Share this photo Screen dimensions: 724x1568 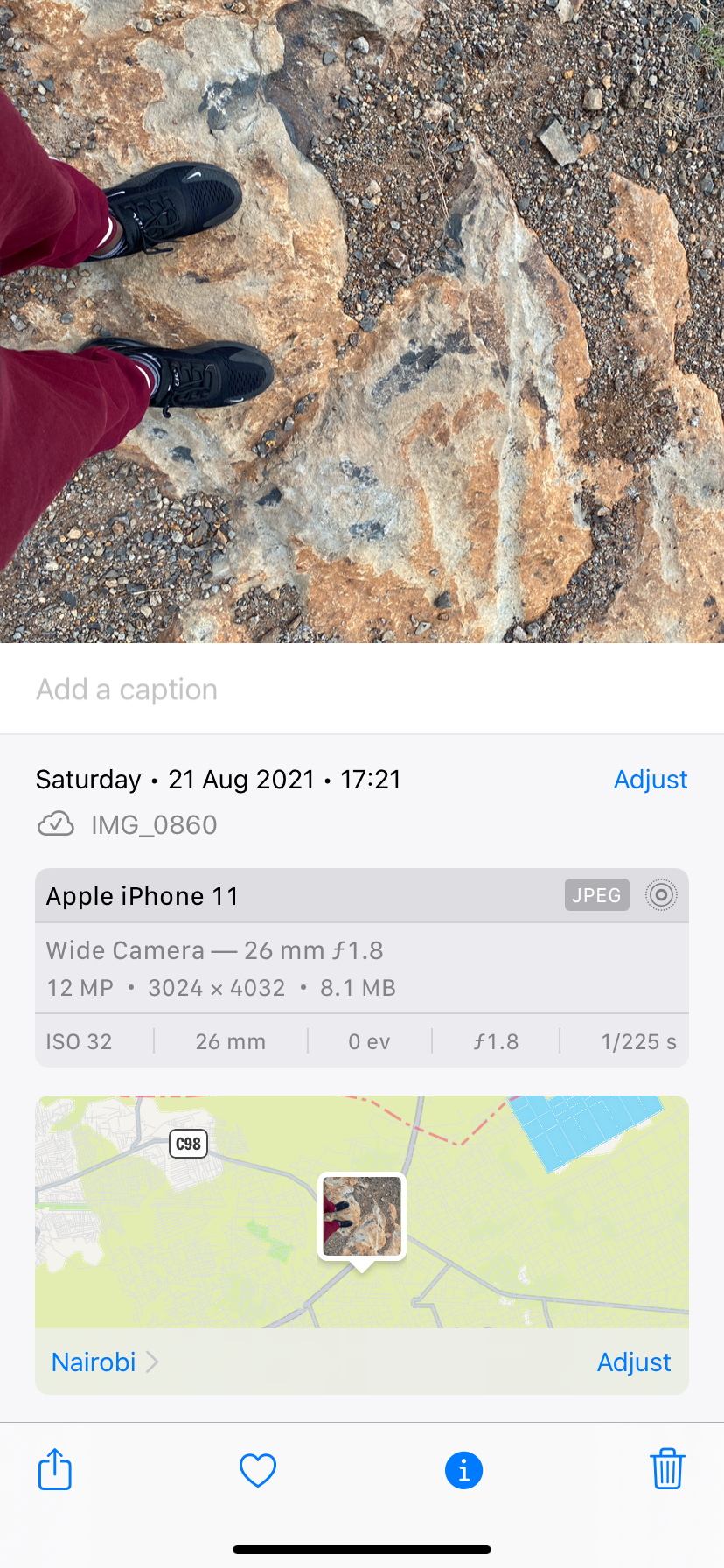55,1469
